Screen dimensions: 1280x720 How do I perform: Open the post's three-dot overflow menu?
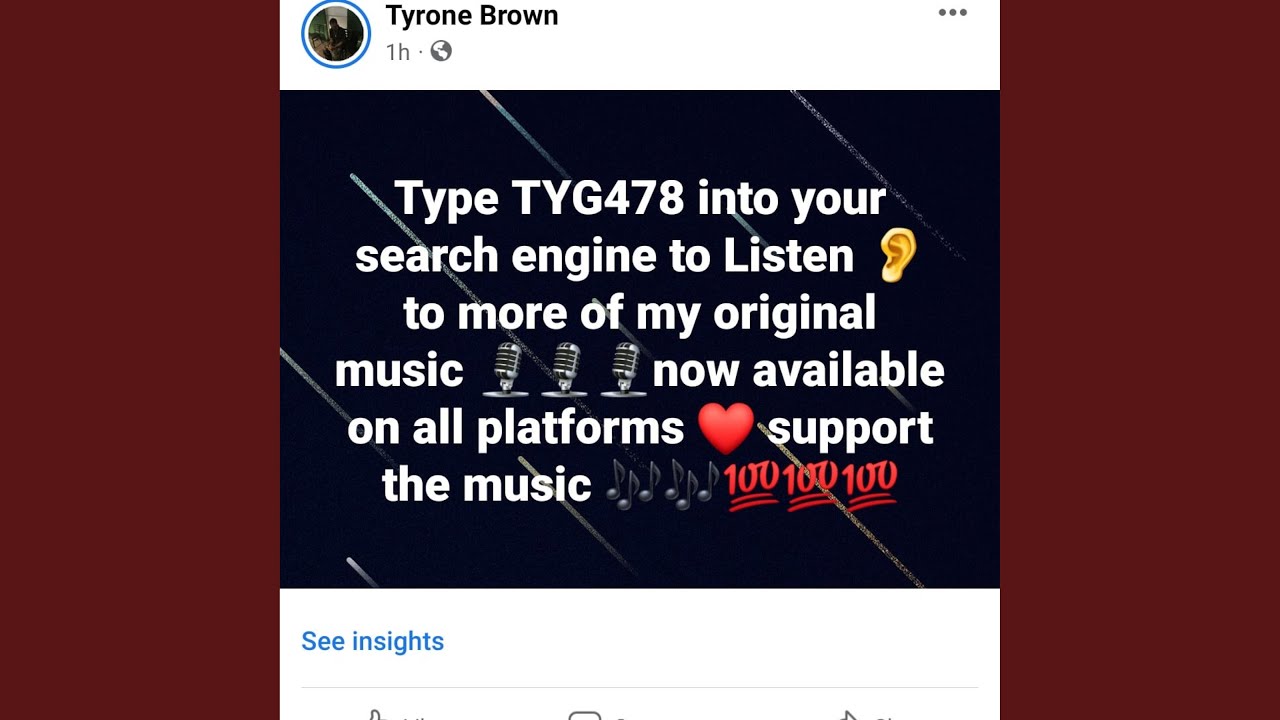point(952,13)
